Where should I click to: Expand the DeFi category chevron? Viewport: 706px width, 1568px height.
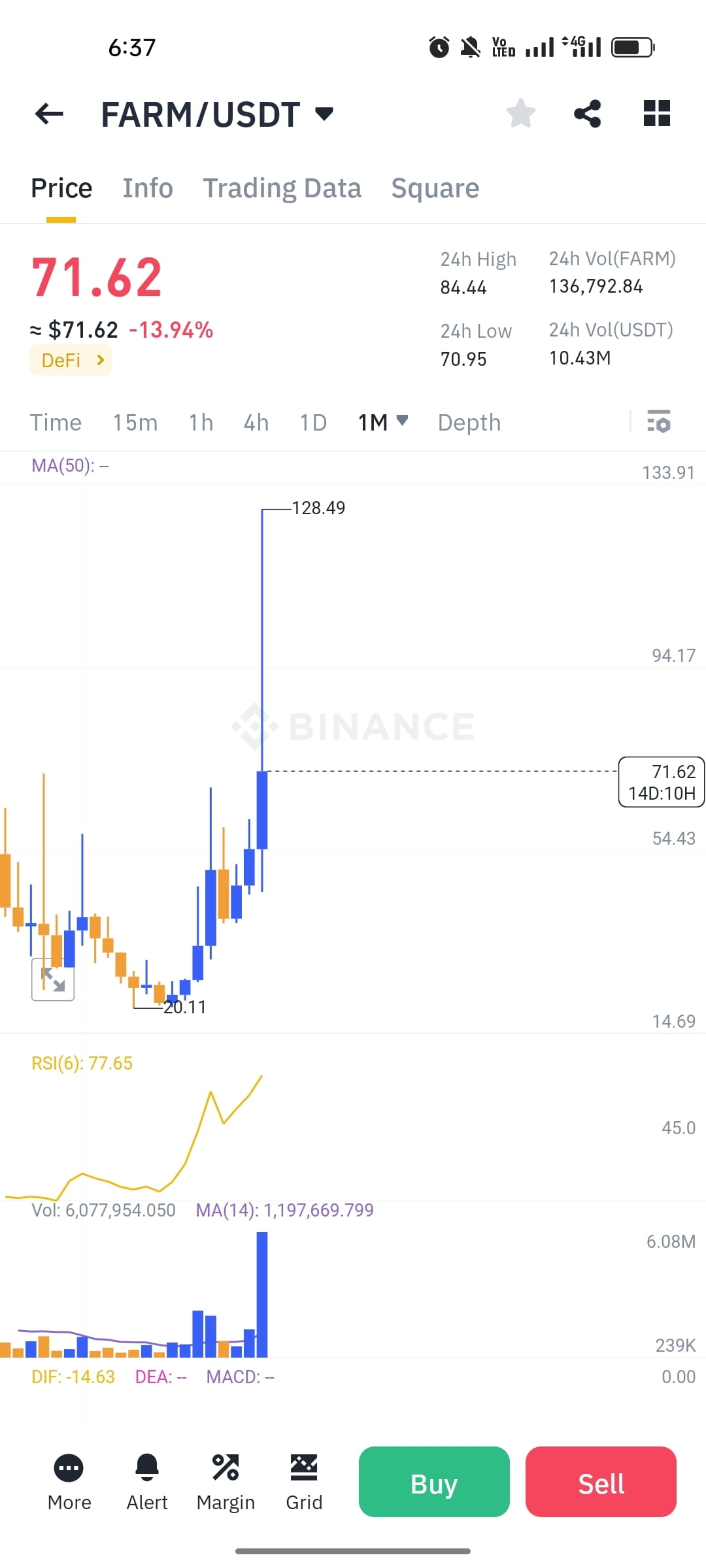coord(99,359)
